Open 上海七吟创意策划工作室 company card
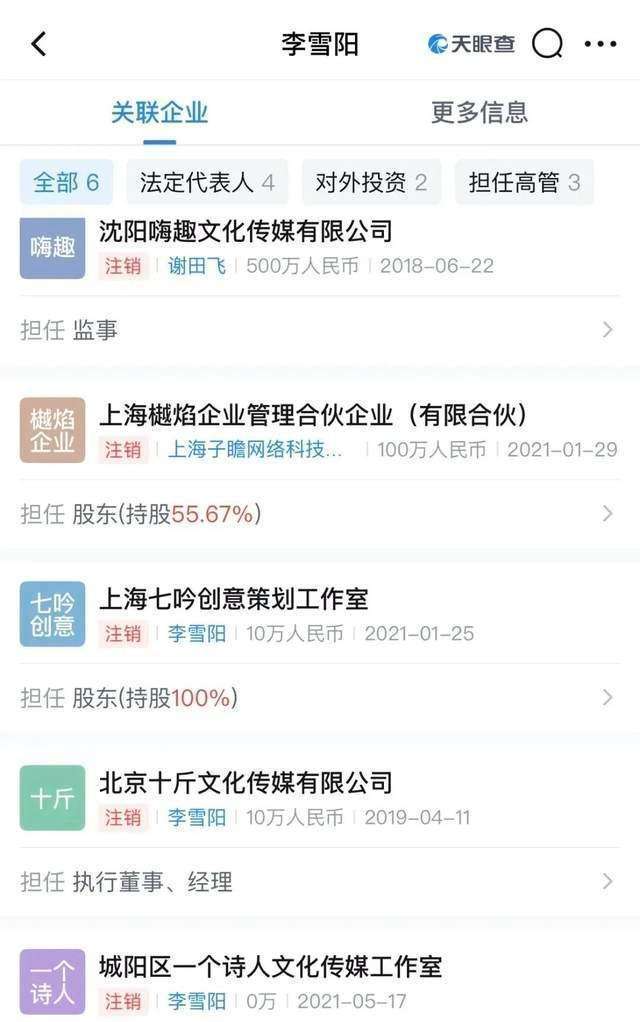 [234, 599]
